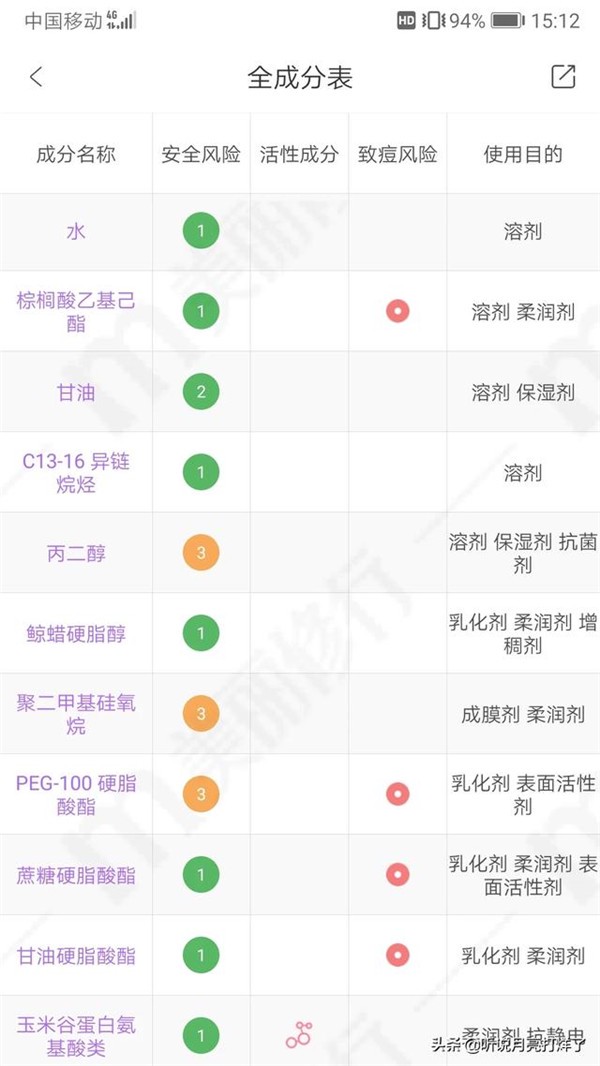The width and height of the screenshot is (600, 1066).
Task: Go back from the full ingredient list
Action: (36, 77)
